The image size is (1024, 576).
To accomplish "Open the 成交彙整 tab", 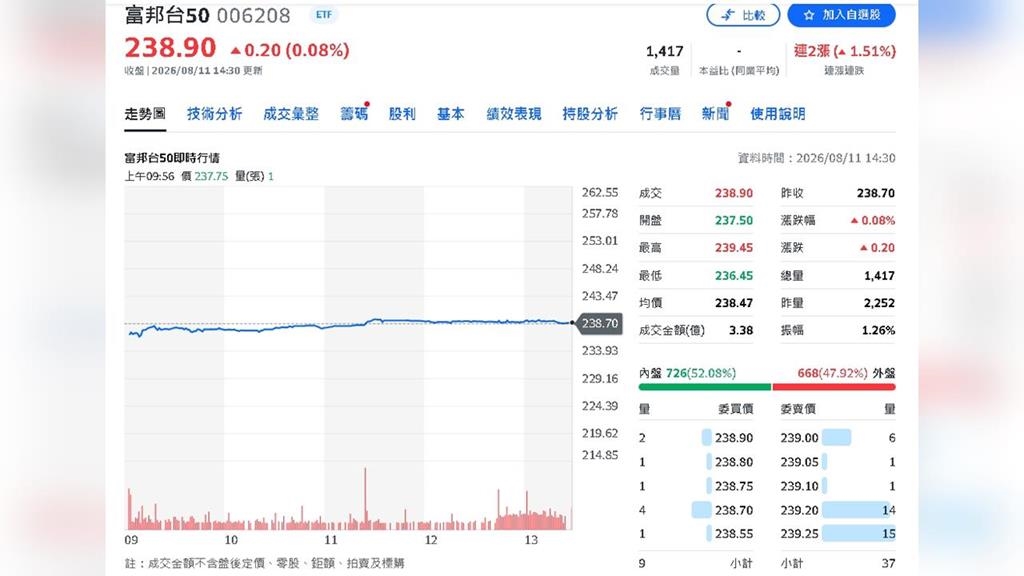I will 291,114.
